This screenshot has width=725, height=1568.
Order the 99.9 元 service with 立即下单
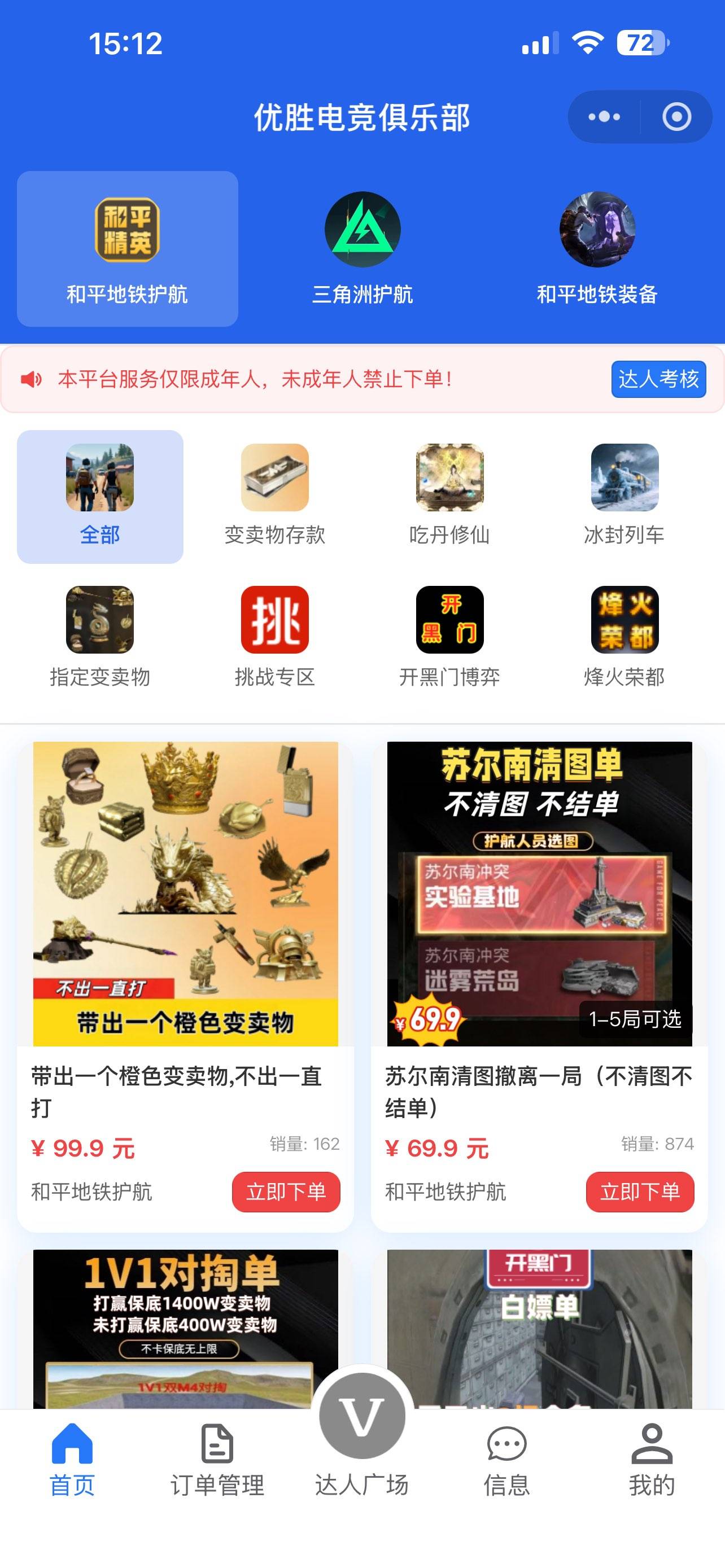[x=286, y=1192]
